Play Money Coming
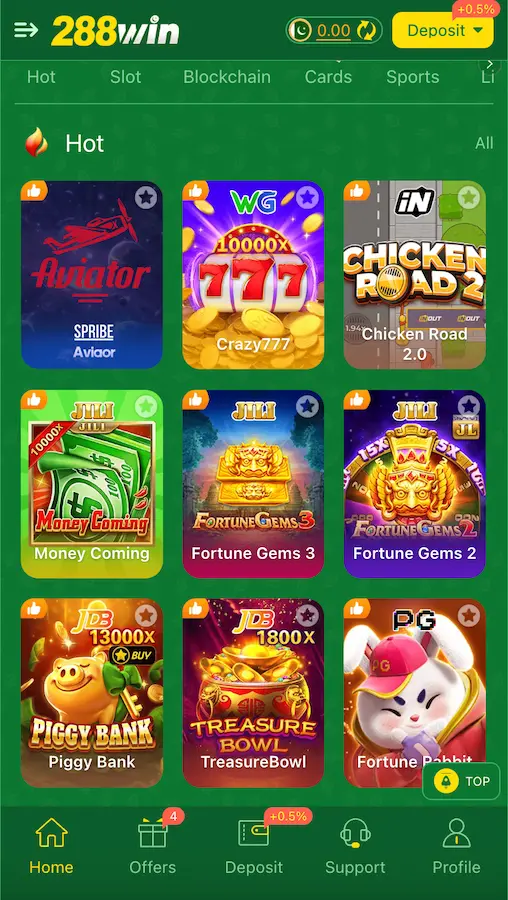Viewport: 508px width, 900px height. point(92,484)
